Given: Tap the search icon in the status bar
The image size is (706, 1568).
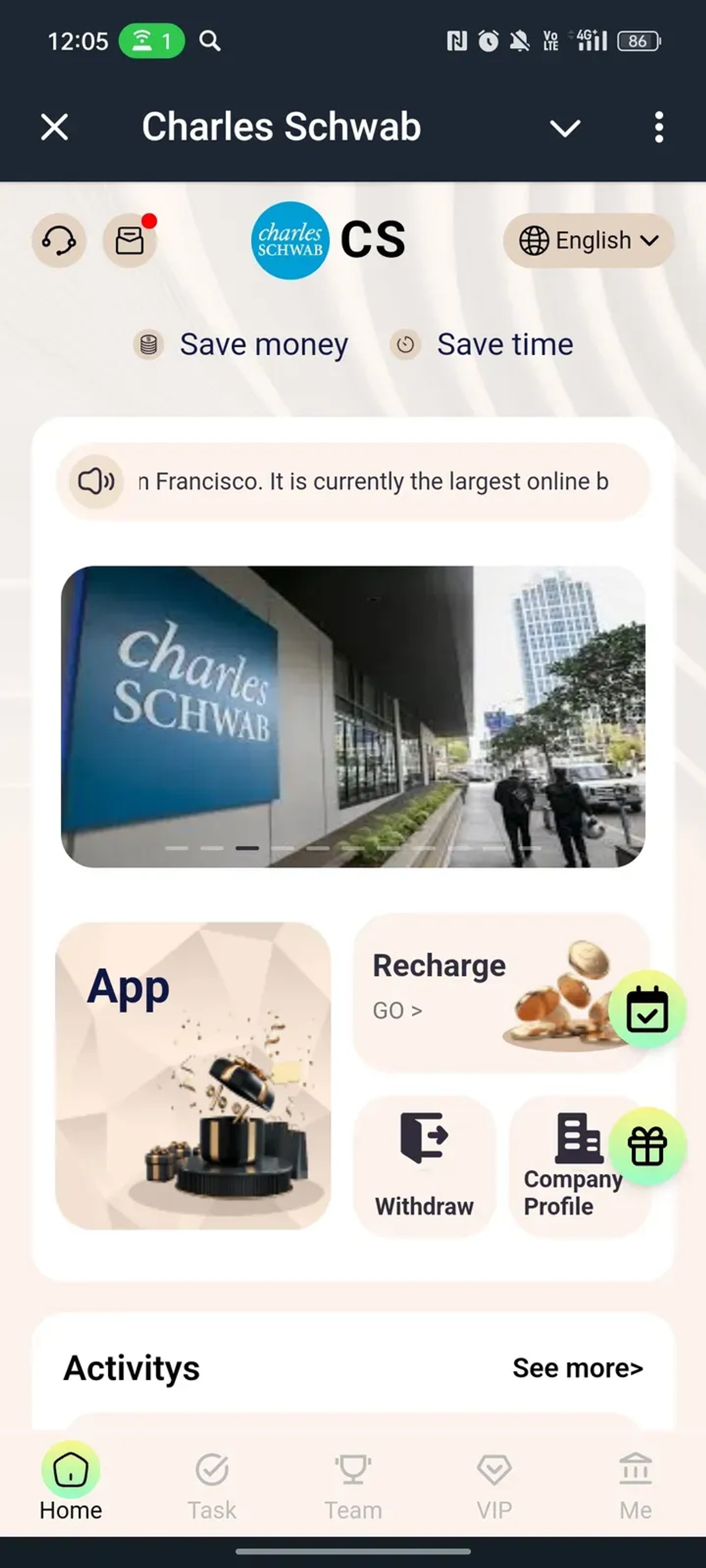Looking at the screenshot, I should [210, 41].
